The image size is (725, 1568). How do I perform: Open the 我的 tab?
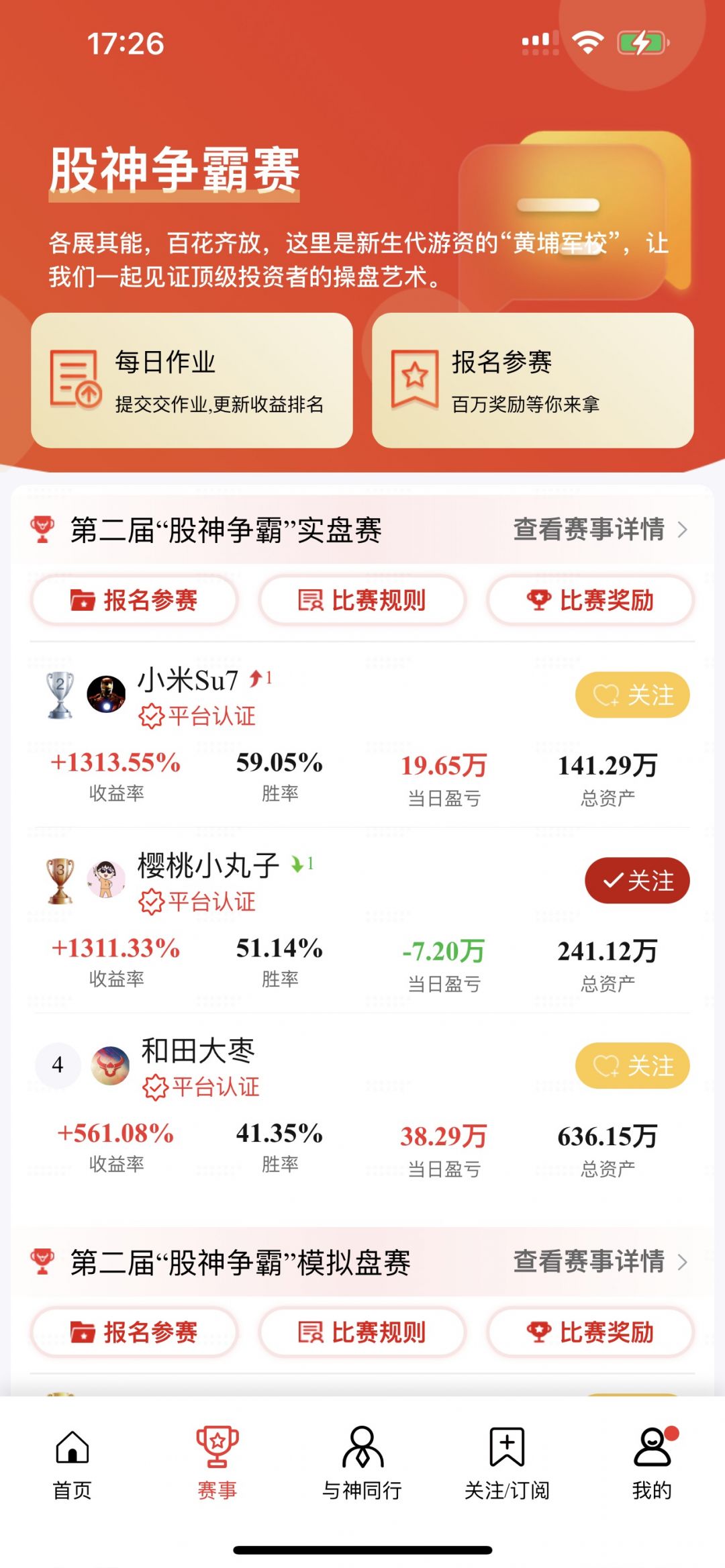[x=652, y=1463]
